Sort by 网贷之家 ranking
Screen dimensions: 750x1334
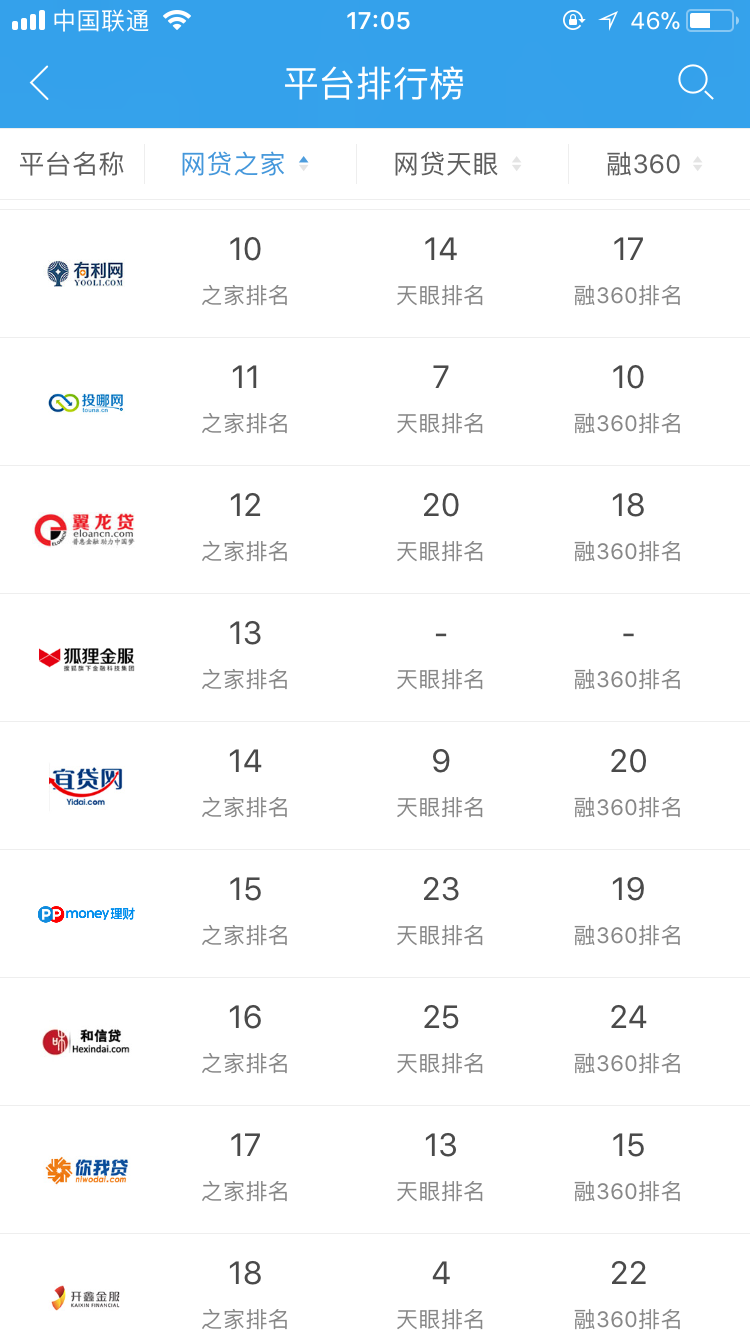pos(245,164)
